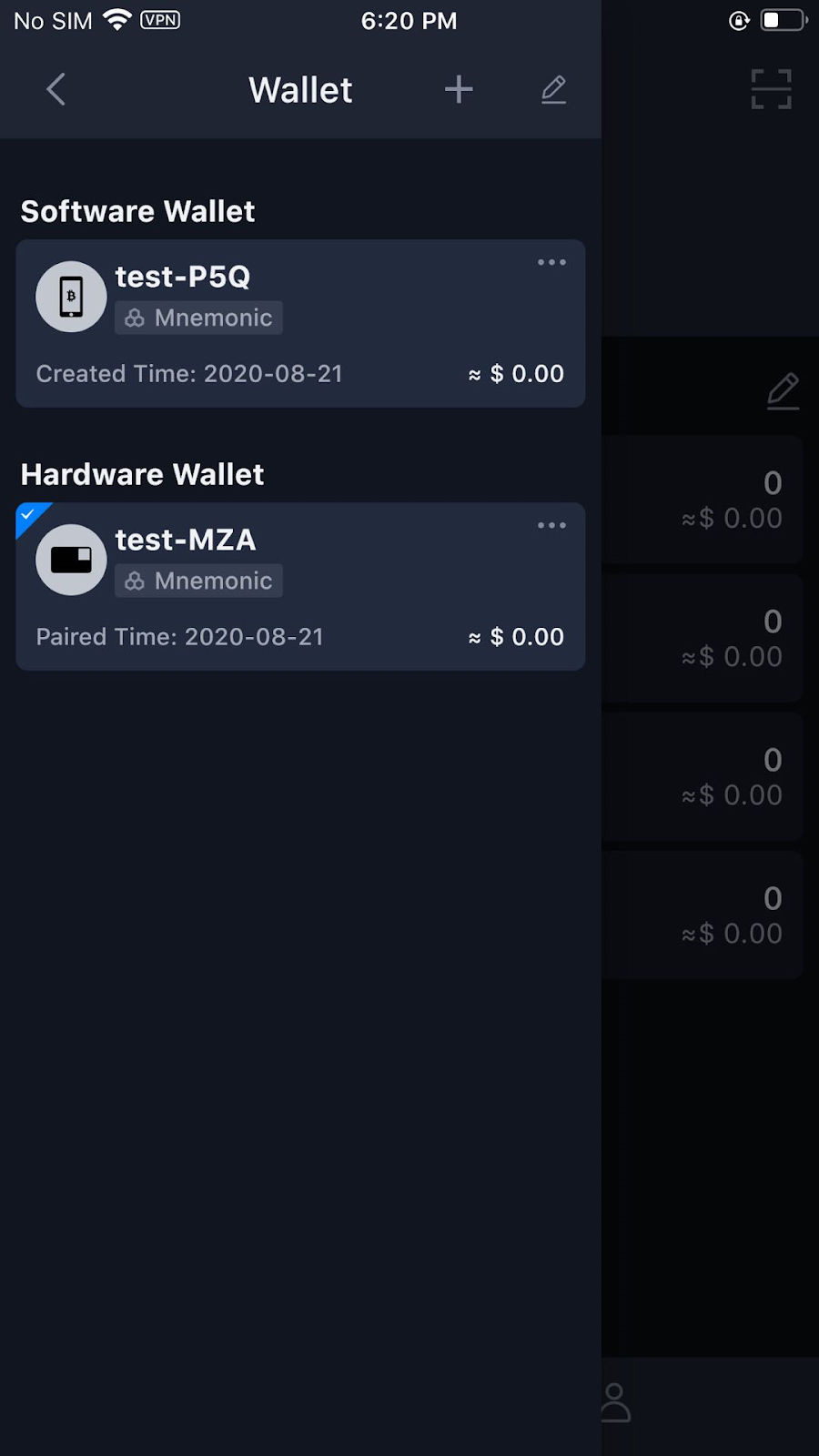Open more options for test-P5Q wallet

coord(551,263)
